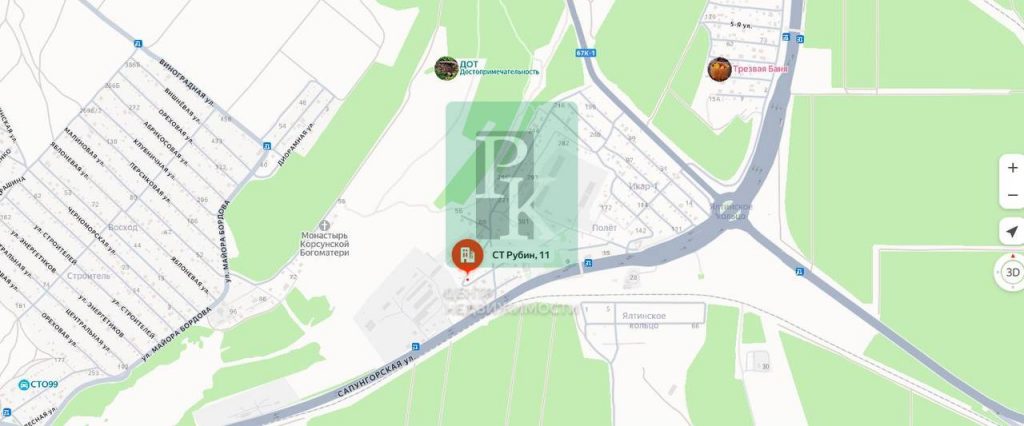Screen dimensions: 1024x426
Task: Switch the map to 3D view
Action: [x=1012, y=272]
